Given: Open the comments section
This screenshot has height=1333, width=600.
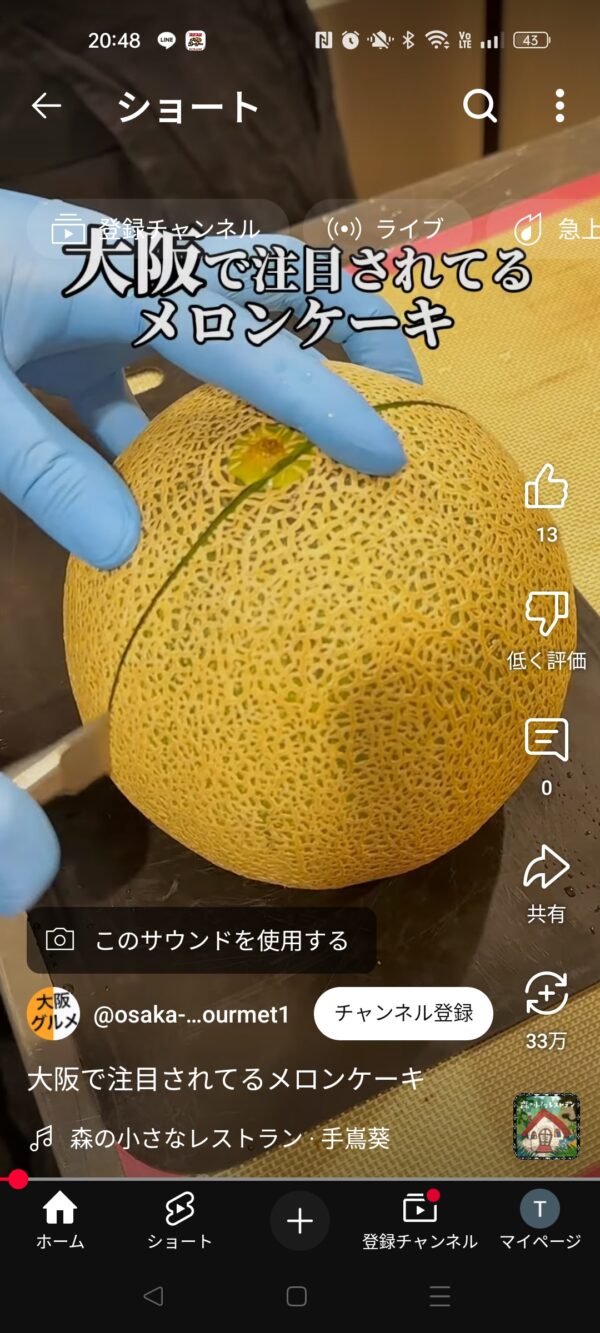Looking at the screenshot, I should 546,742.
